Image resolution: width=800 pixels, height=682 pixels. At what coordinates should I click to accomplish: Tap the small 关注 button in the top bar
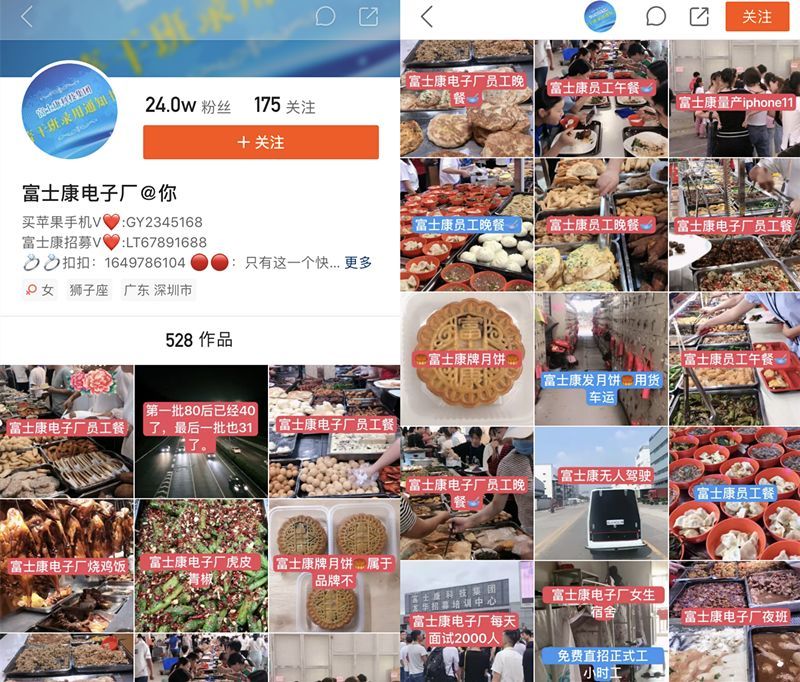click(x=757, y=17)
